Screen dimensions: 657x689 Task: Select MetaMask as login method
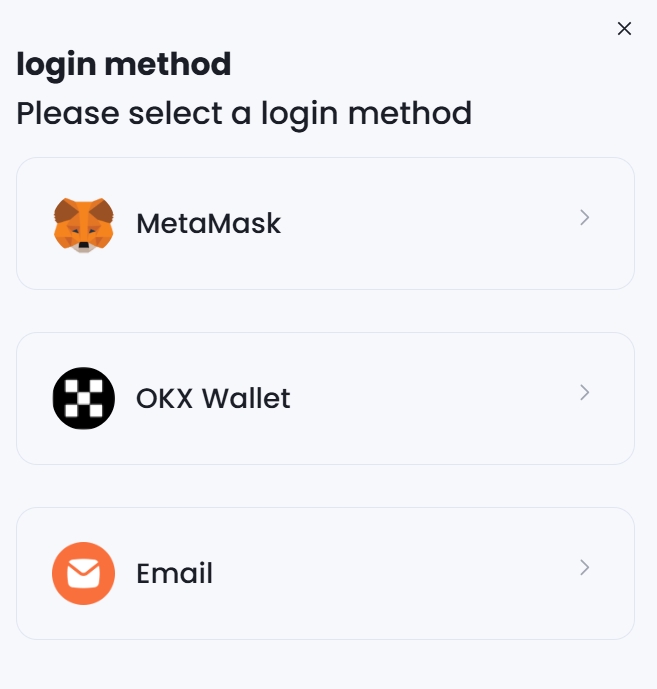[325, 223]
